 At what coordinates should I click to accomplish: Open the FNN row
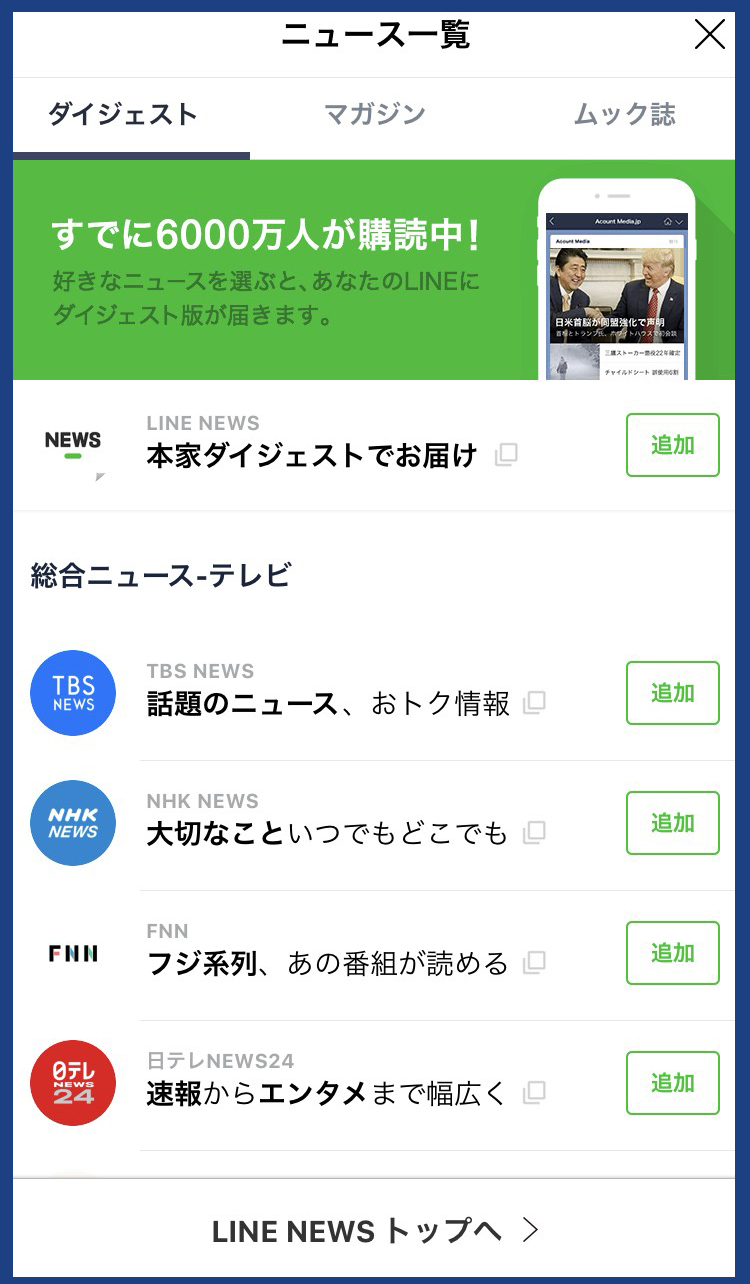(x=330, y=955)
